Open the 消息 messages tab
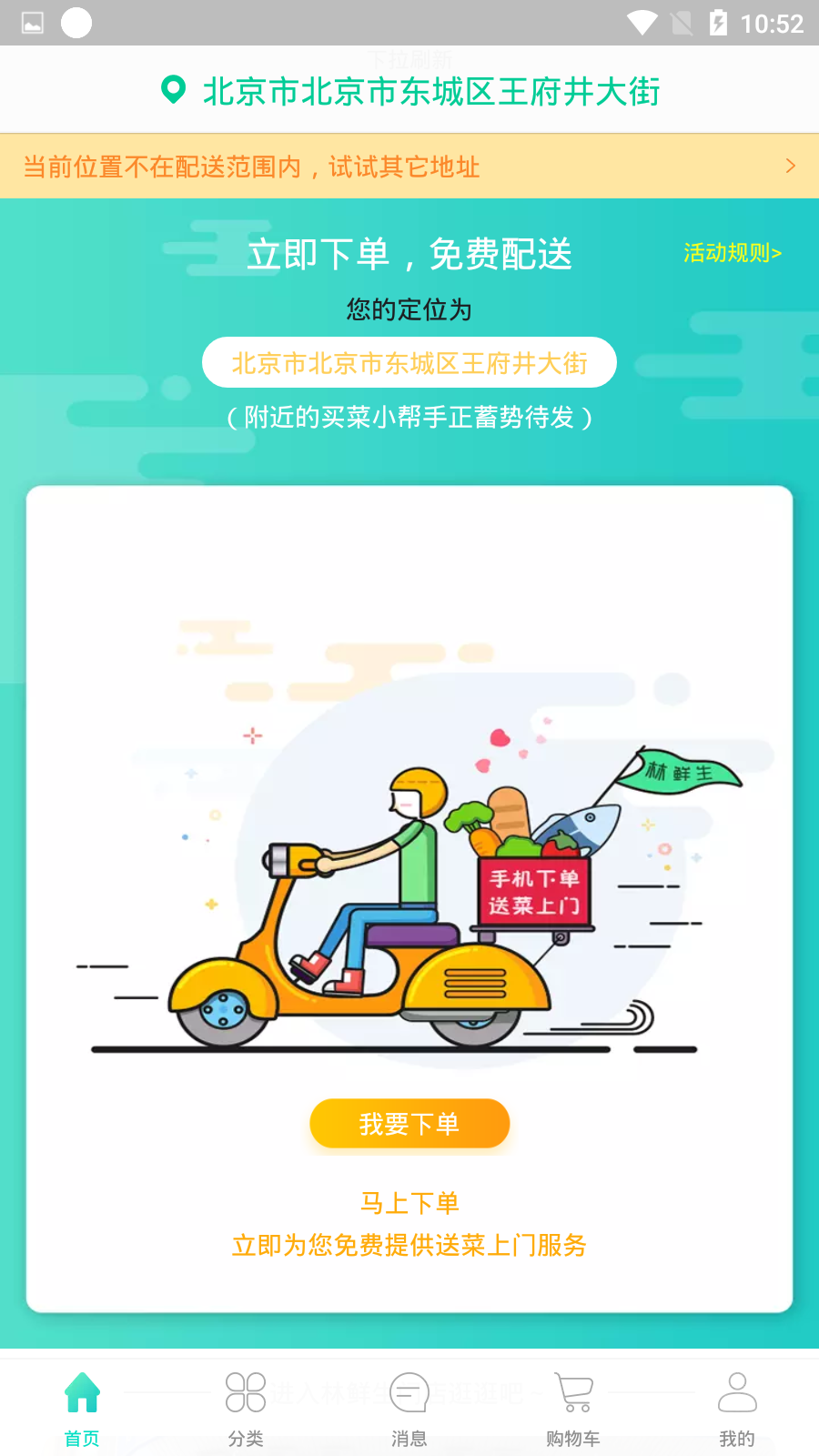 (x=409, y=1409)
